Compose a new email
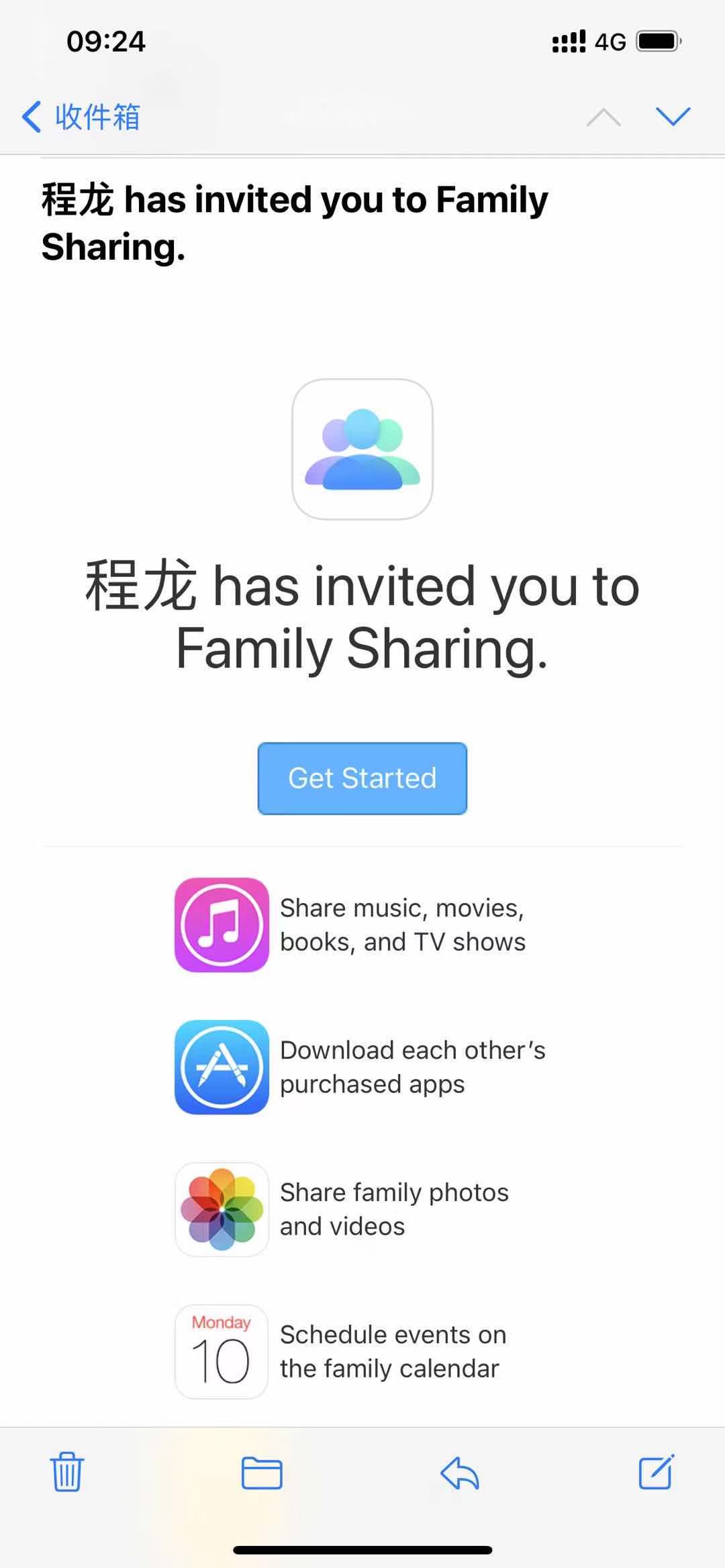Image resolution: width=725 pixels, height=1568 pixels. (656, 1472)
